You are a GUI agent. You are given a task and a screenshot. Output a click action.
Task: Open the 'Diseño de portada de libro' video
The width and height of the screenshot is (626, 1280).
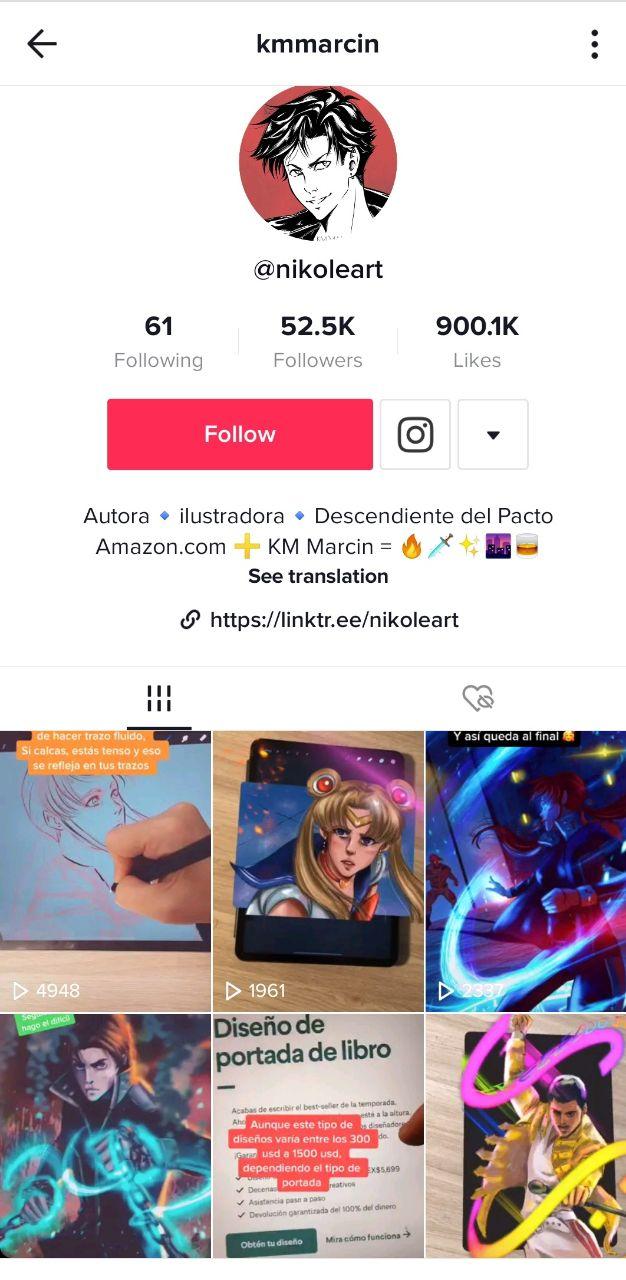[318, 1136]
